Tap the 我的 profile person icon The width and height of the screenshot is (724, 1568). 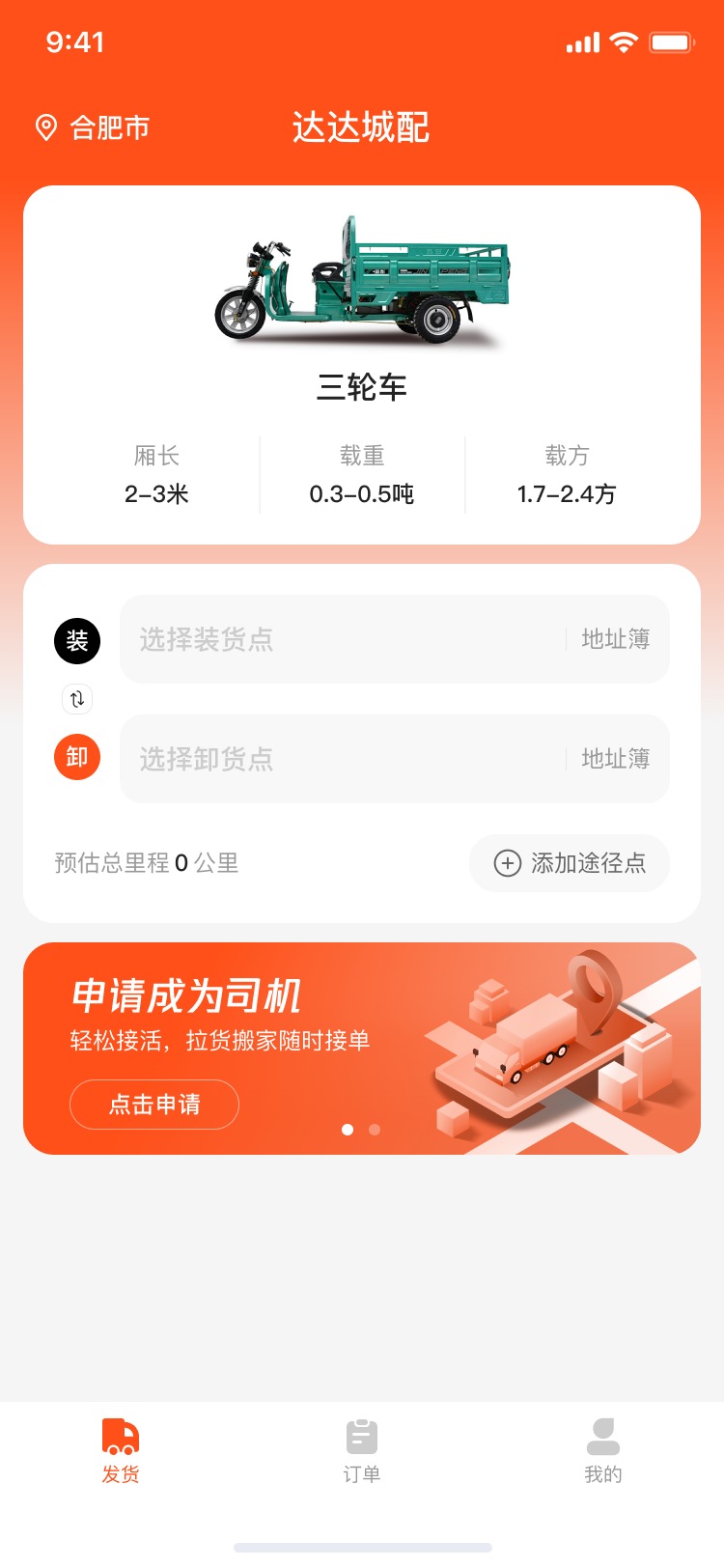[603, 1437]
